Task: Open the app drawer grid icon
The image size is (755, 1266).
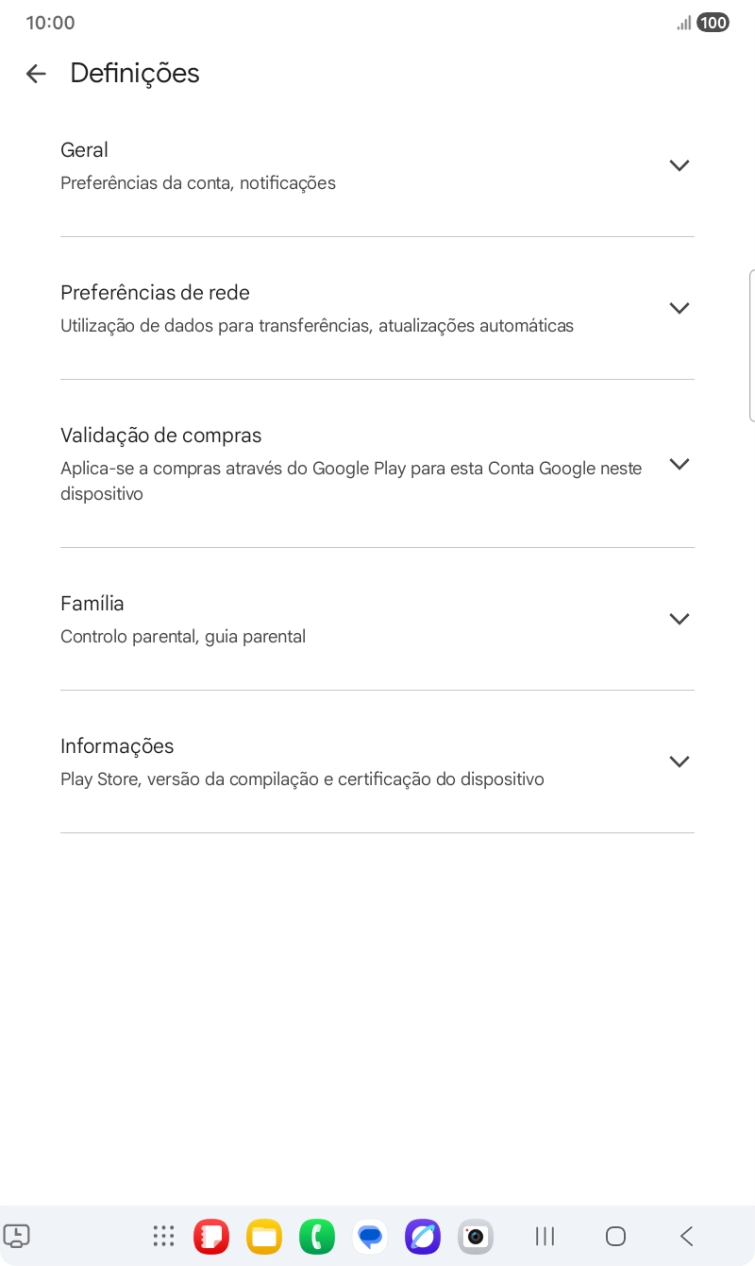Action: pyautogui.click(x=162, y=1236)
